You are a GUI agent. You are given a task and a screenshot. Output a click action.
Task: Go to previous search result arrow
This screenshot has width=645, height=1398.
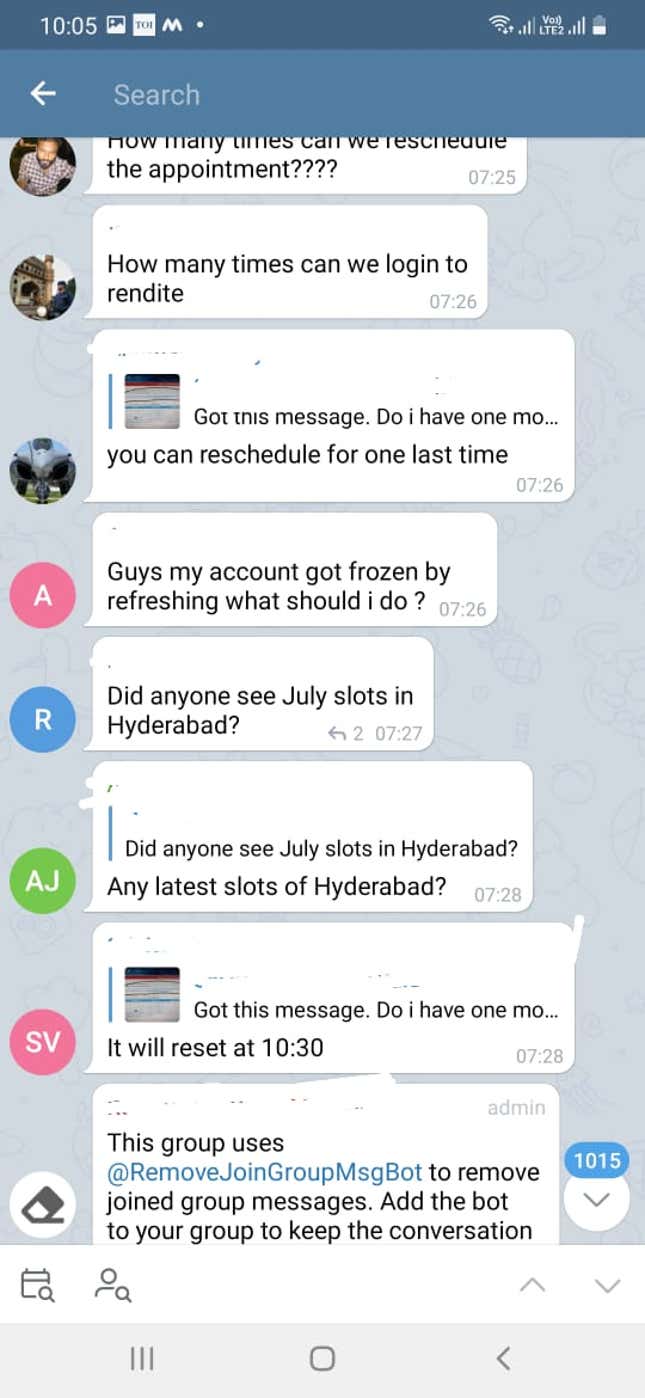click(x=533, y=1286)
